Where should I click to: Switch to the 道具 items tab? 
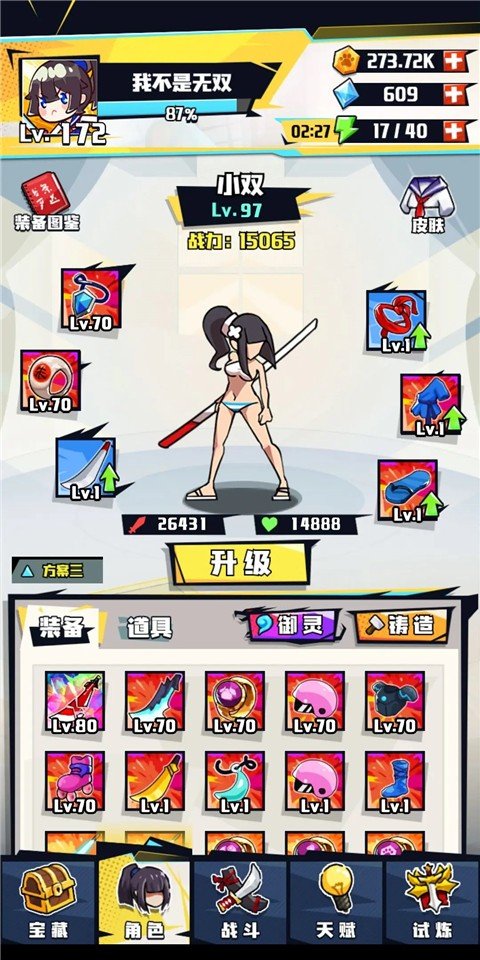149,627
